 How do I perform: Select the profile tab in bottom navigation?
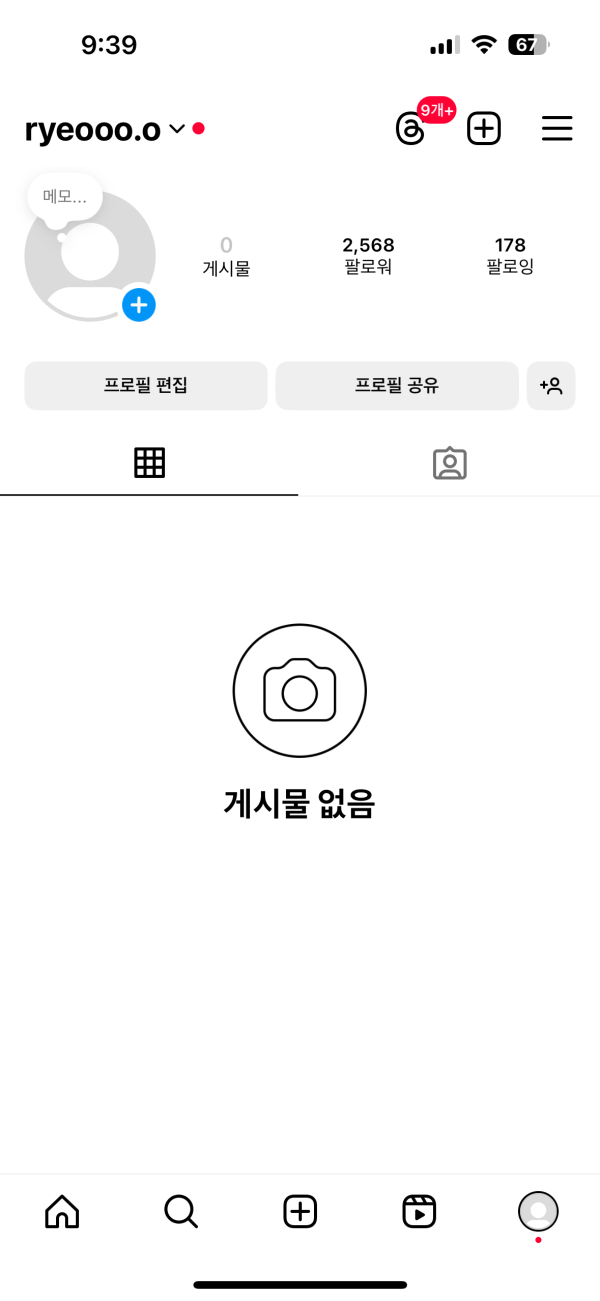click(x=538, y=1211)
